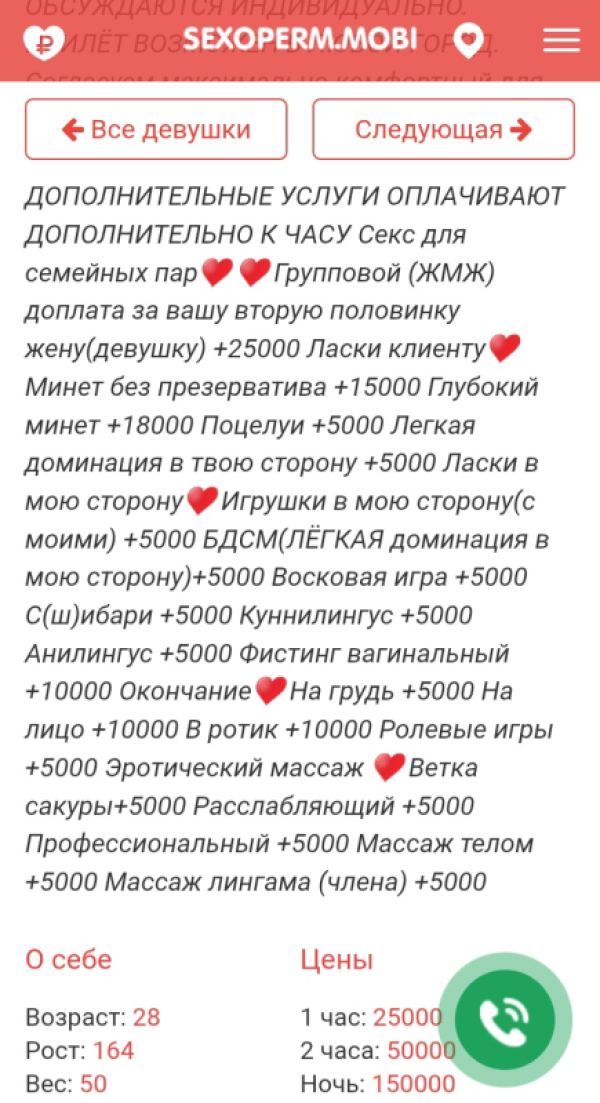The height and width of the screenshot is (1103, 600).
Task: Go to Следующая profile
Action: point(443,129)
